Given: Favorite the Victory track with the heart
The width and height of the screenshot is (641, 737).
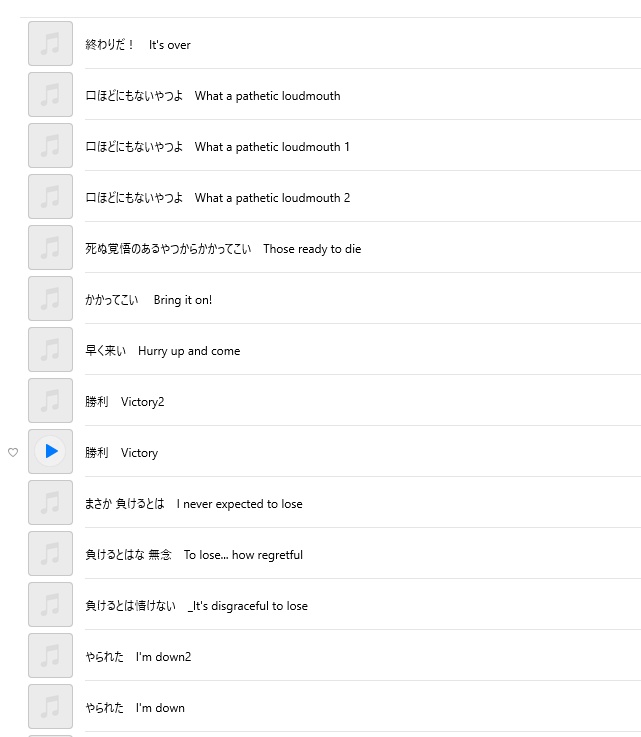Looking at the screenshot, I should tap(13, 453).
